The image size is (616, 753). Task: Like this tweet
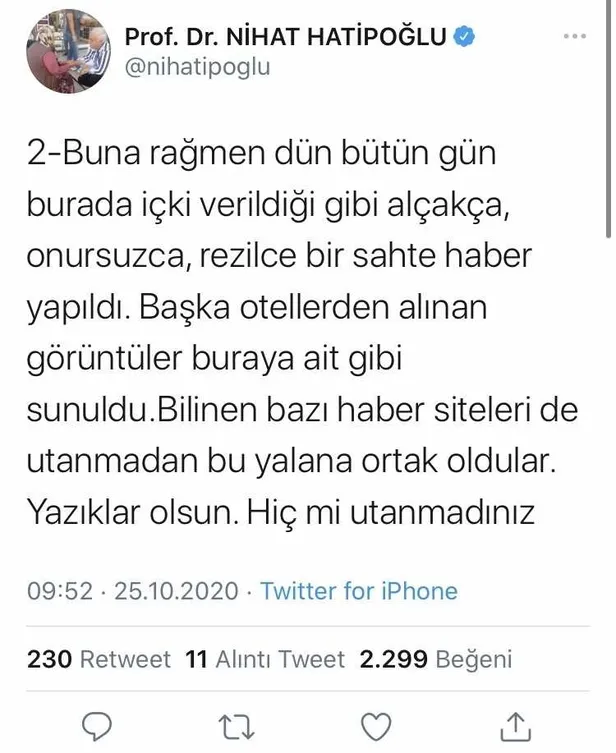pos(374,724)
